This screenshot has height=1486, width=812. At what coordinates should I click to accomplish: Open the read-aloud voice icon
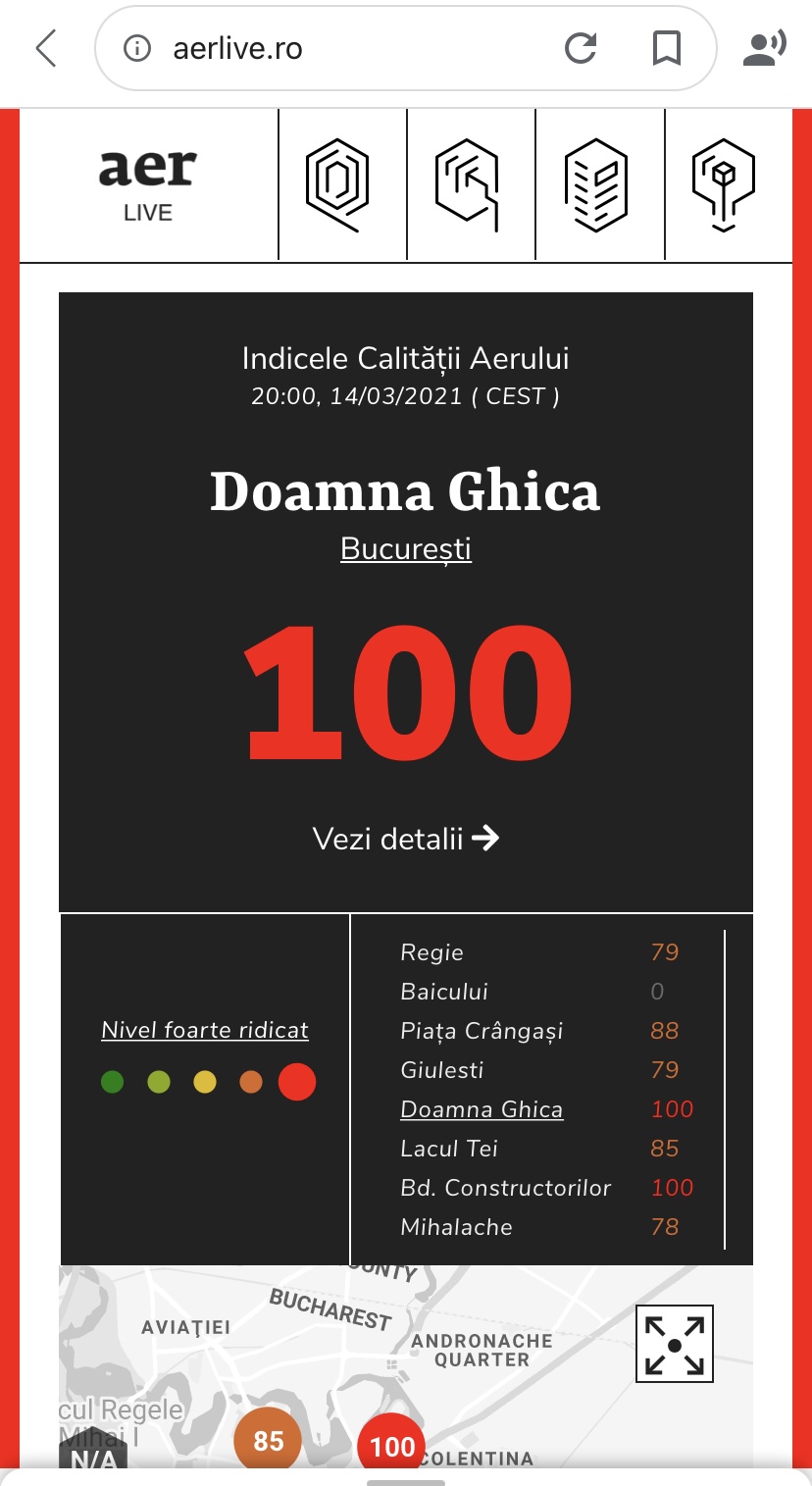[764, 48]
